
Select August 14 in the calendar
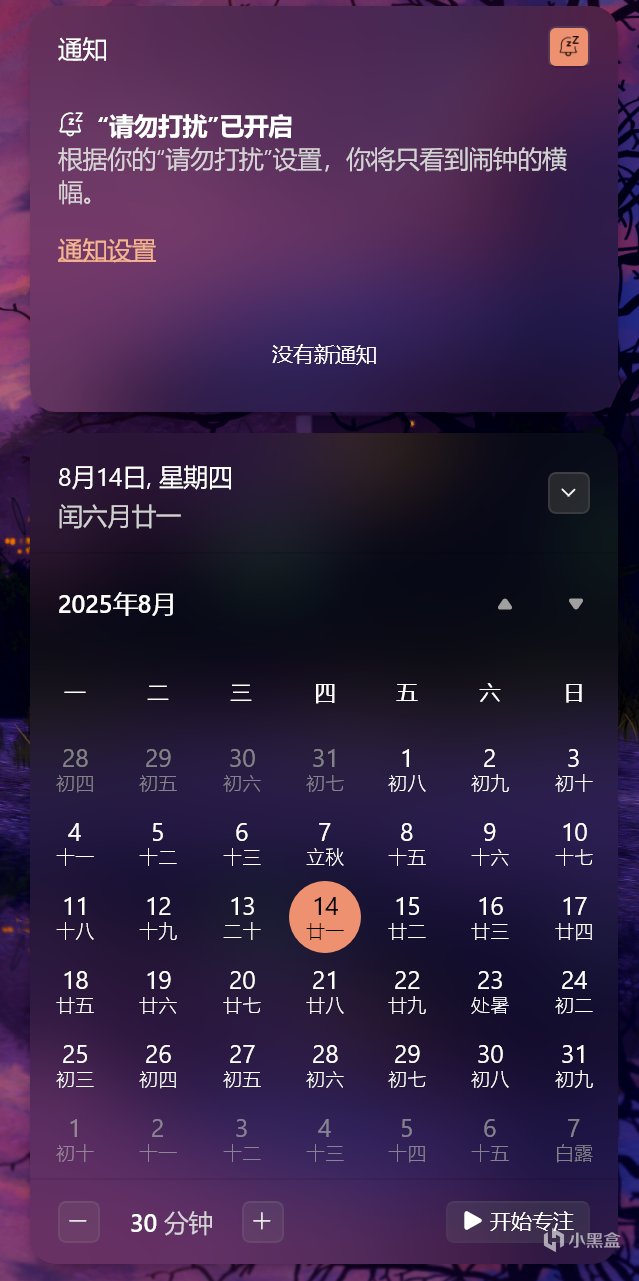[325, 917]
